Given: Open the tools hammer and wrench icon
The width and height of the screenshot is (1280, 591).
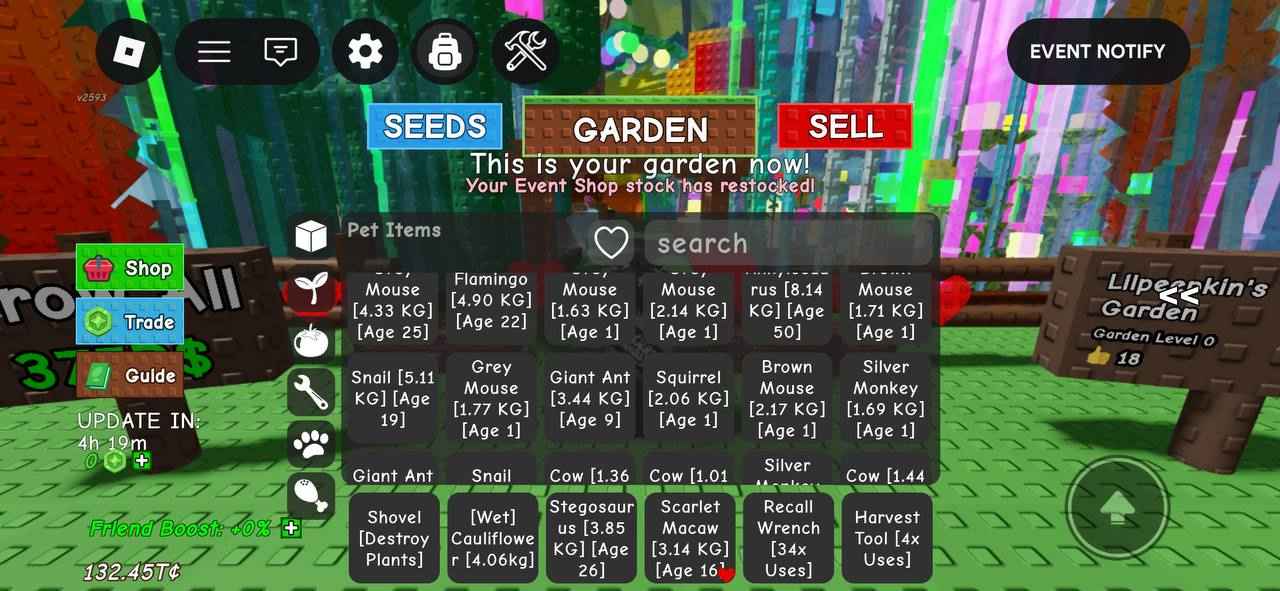Looking at the screenshot, I should click(525, 51).
